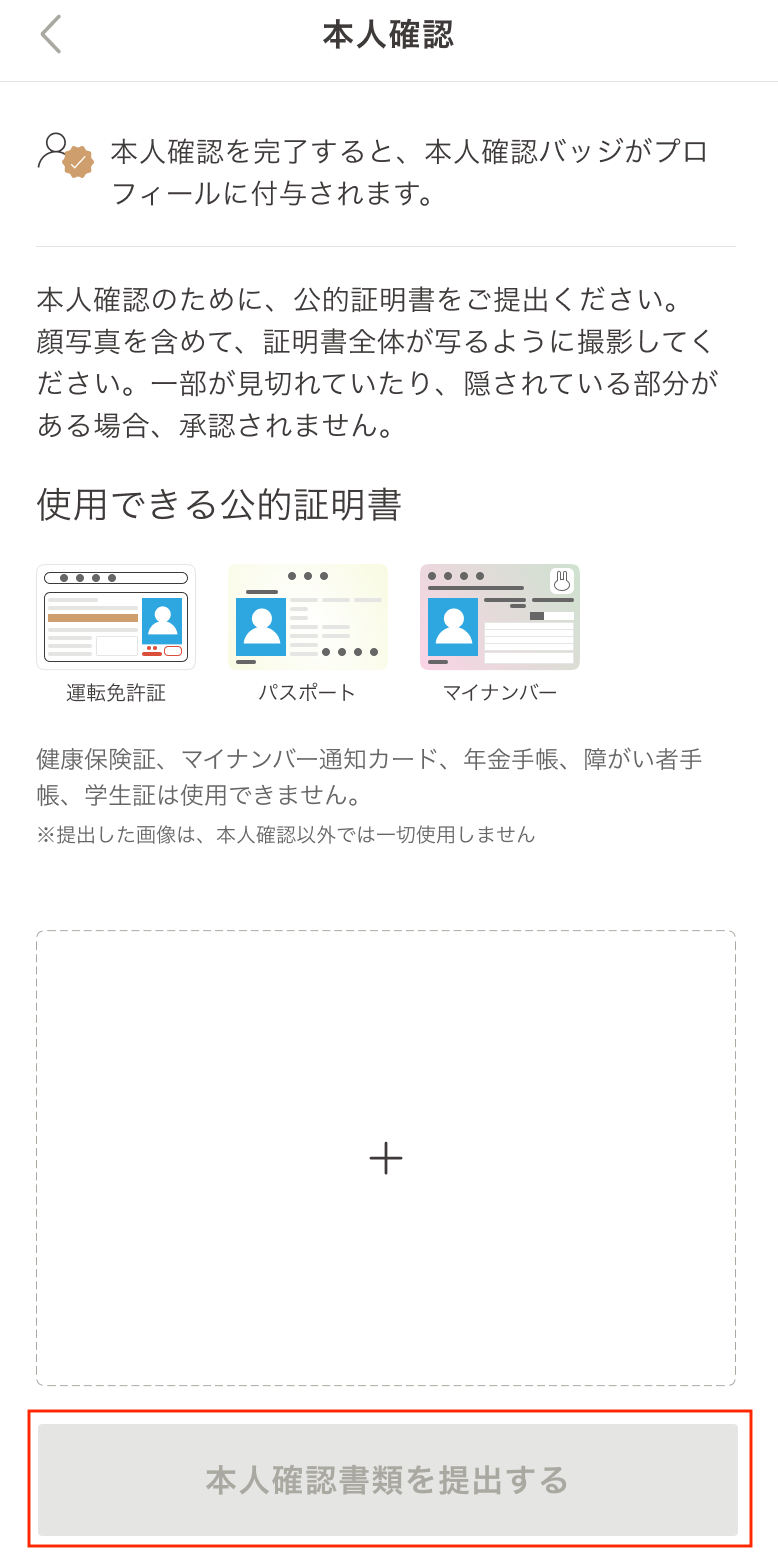This screenshot has height=1564, width=778.
Task: Select the 運転免許証 card icon
Action: click(115, 617)
